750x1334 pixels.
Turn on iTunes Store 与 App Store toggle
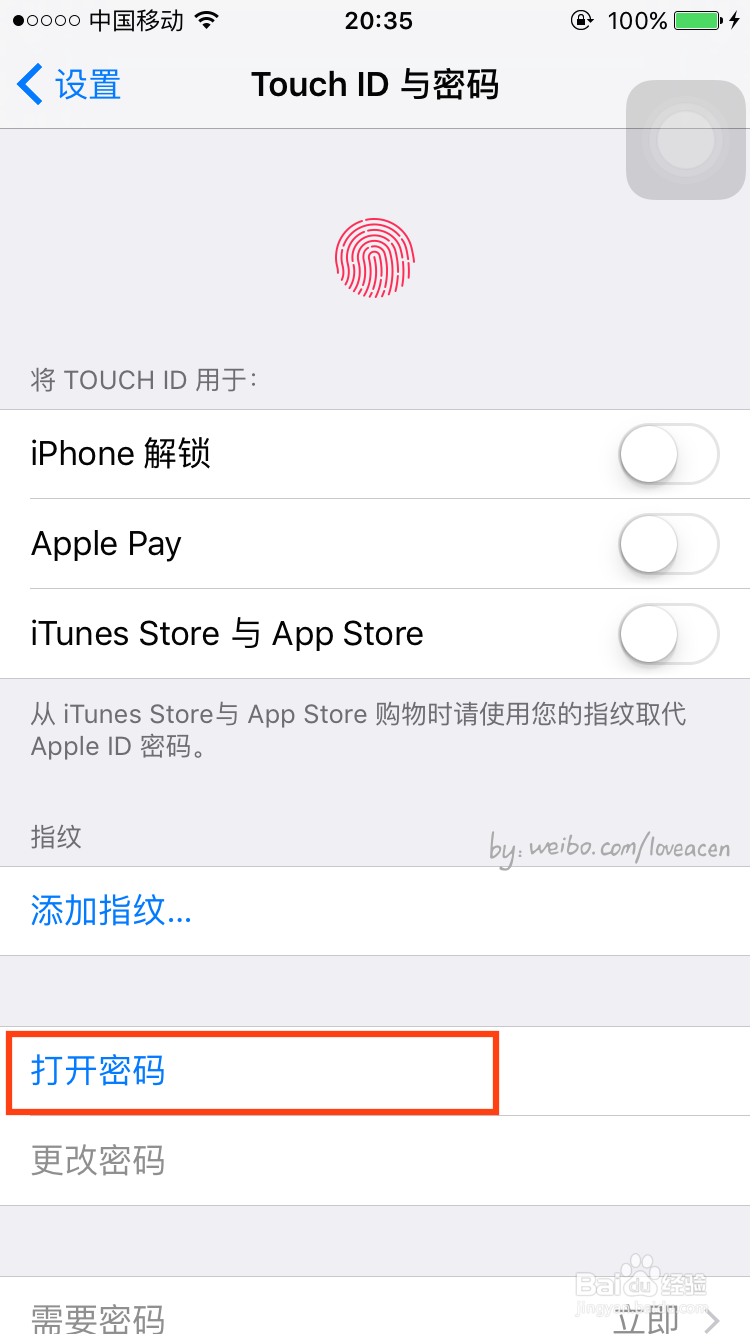(x=668, y=634)
